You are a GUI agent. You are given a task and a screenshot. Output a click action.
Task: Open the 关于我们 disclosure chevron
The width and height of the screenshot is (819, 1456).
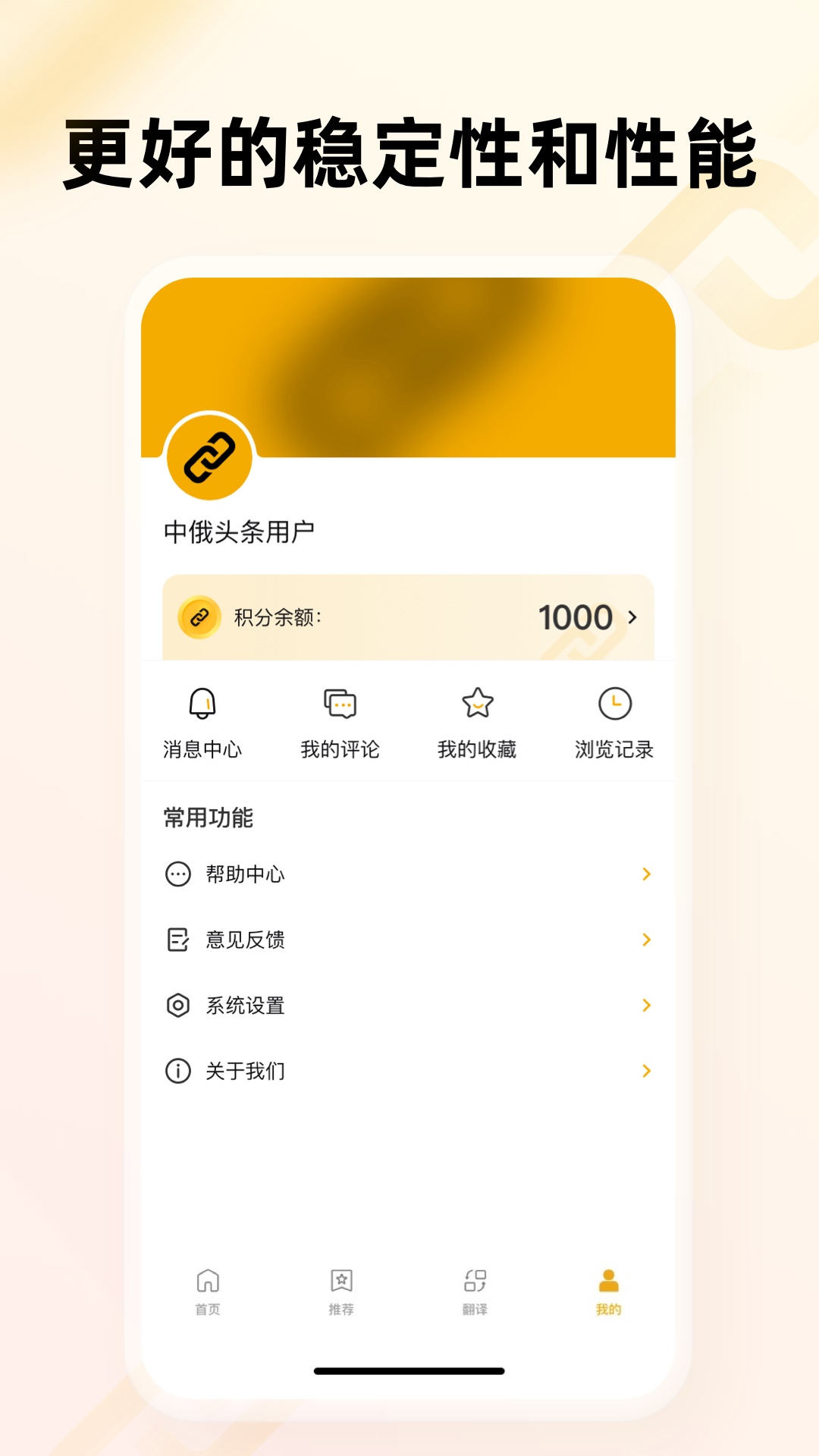click(647, 1072)
